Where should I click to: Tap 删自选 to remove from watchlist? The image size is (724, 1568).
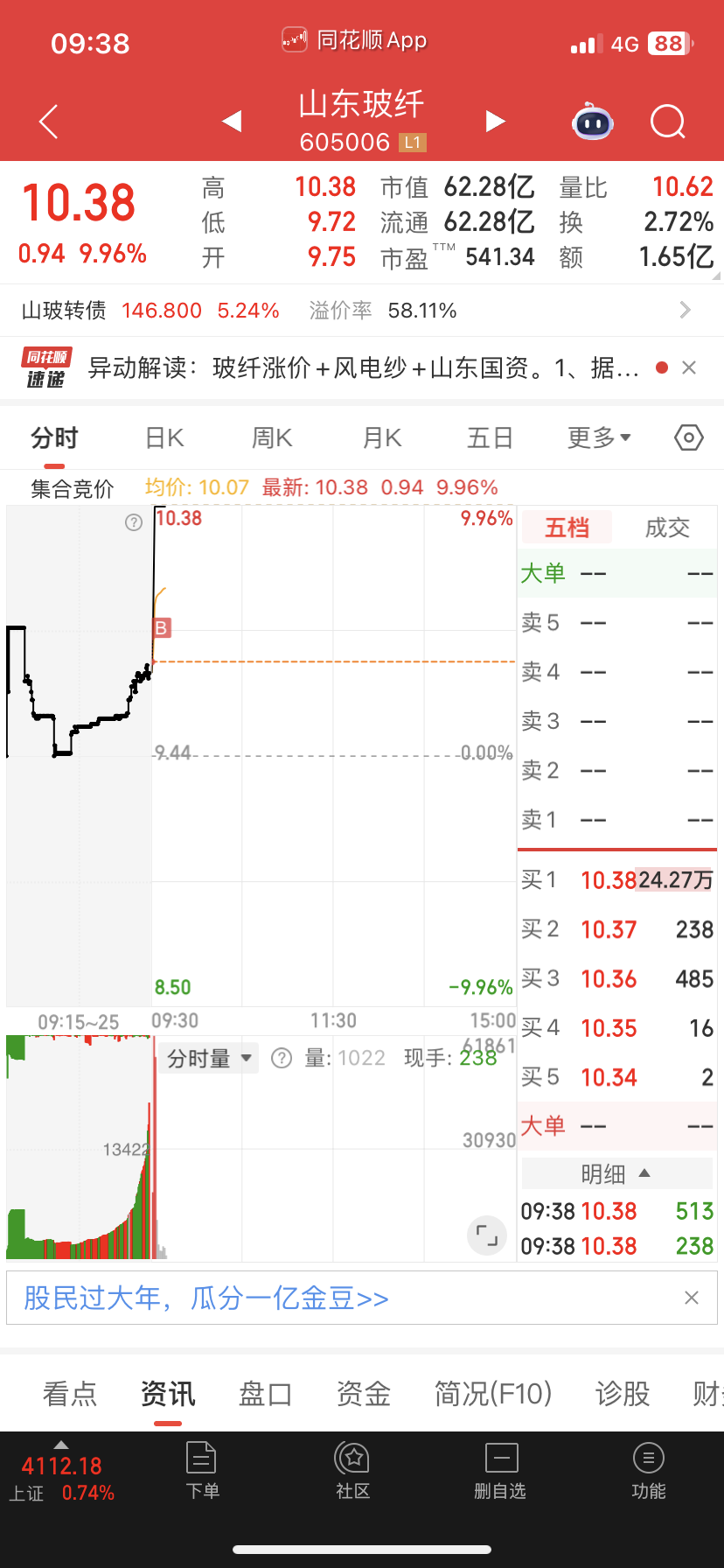tap(500, 1472)
